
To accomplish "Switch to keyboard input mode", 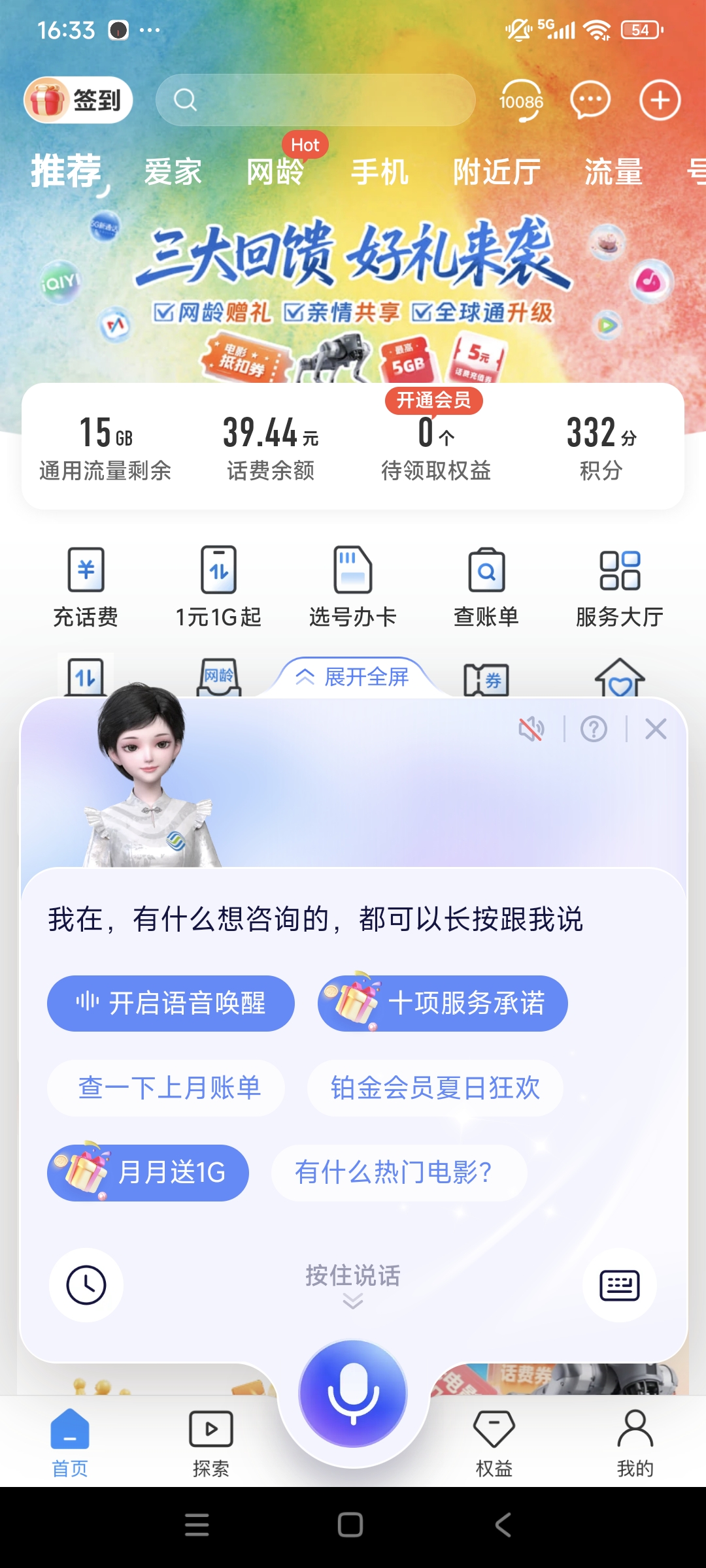I will click(619, 1285).
